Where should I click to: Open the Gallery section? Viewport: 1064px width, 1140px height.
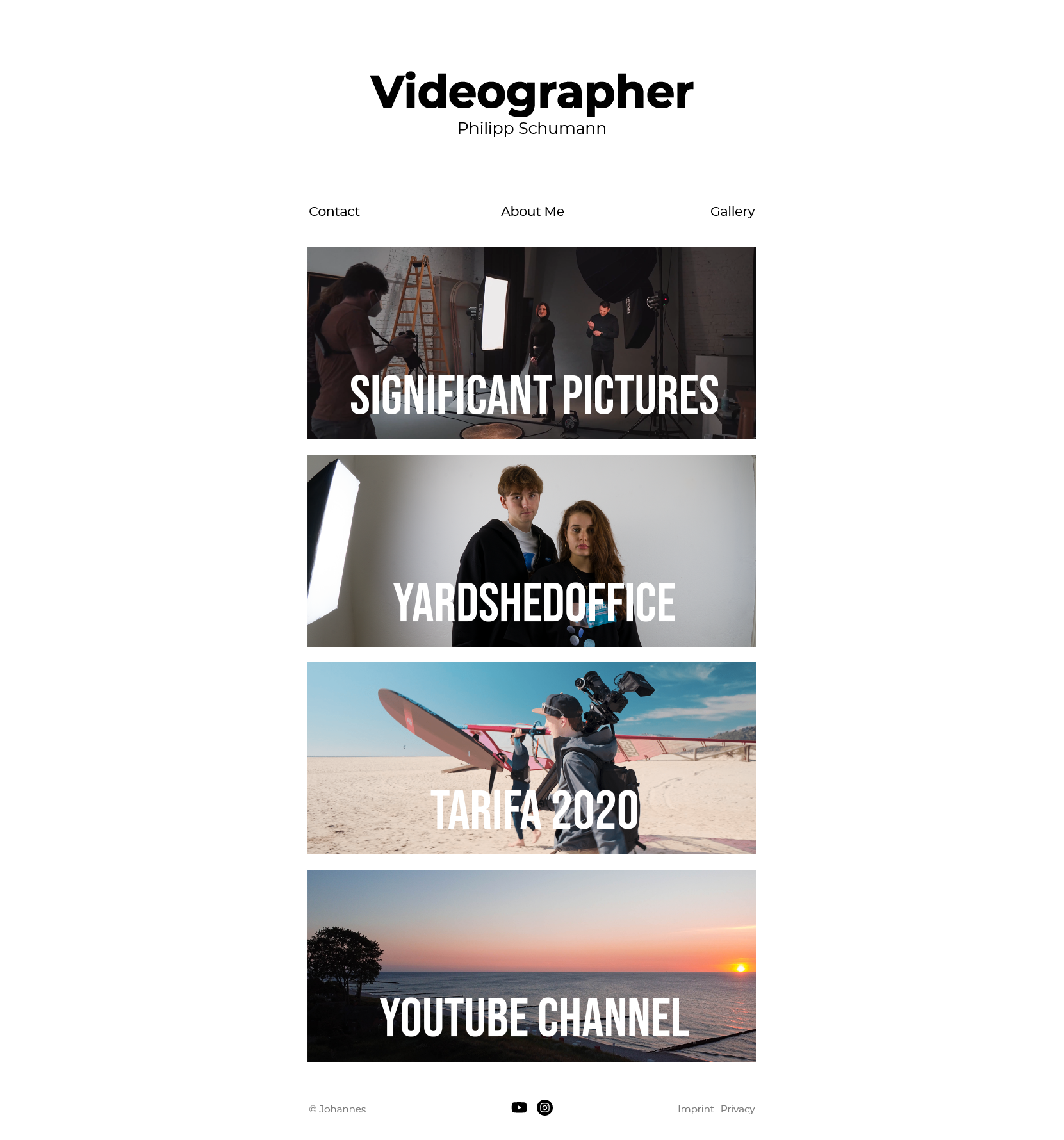732,211
